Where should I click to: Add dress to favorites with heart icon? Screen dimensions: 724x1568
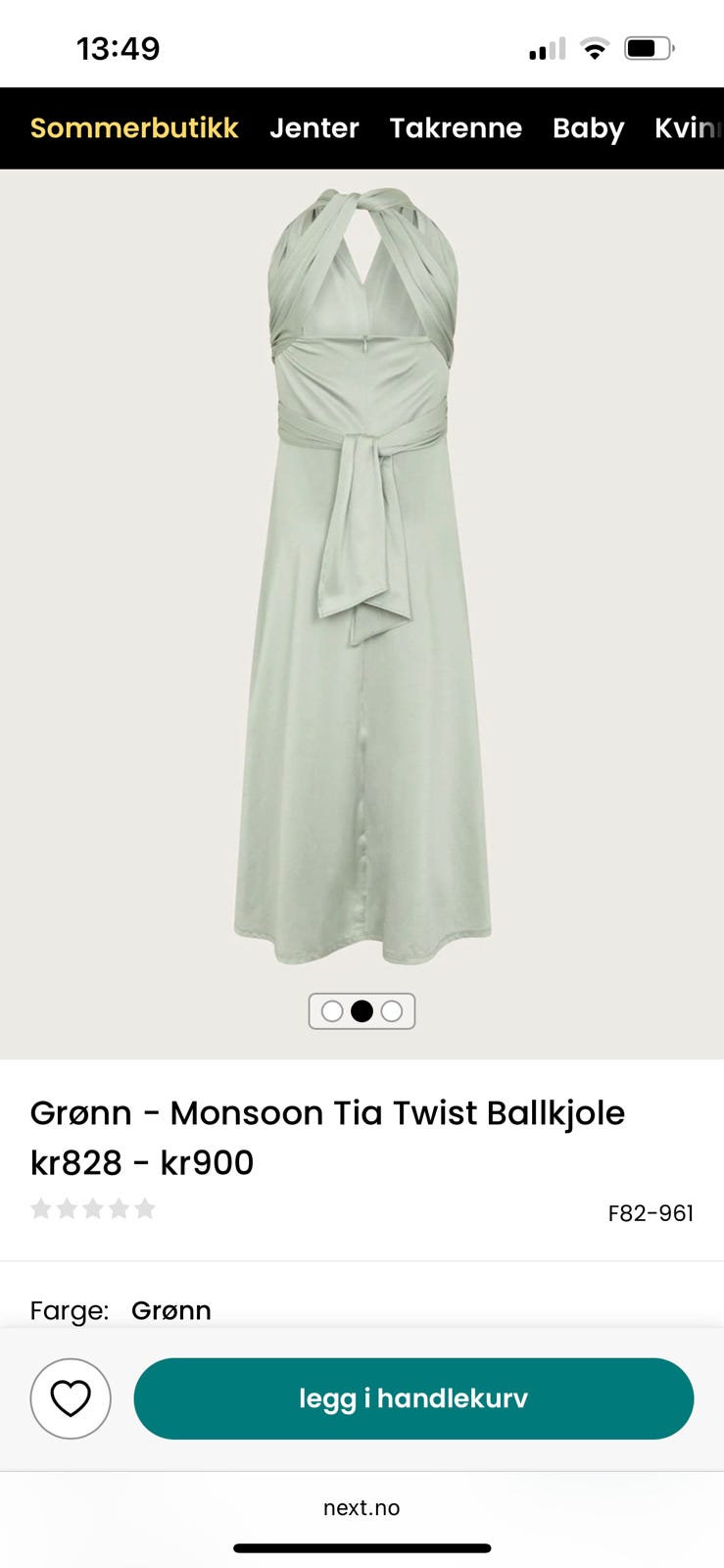point(71,1398)
